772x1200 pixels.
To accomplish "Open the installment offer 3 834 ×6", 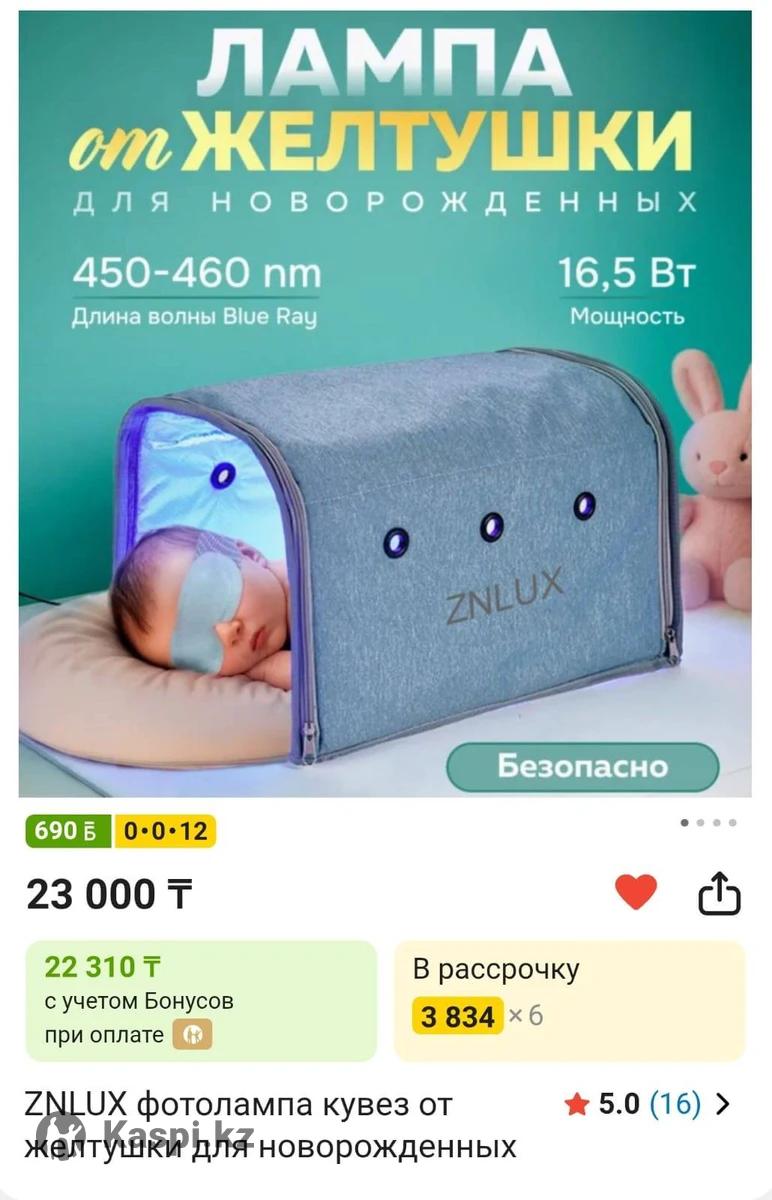I will (x=569, y=1001).
